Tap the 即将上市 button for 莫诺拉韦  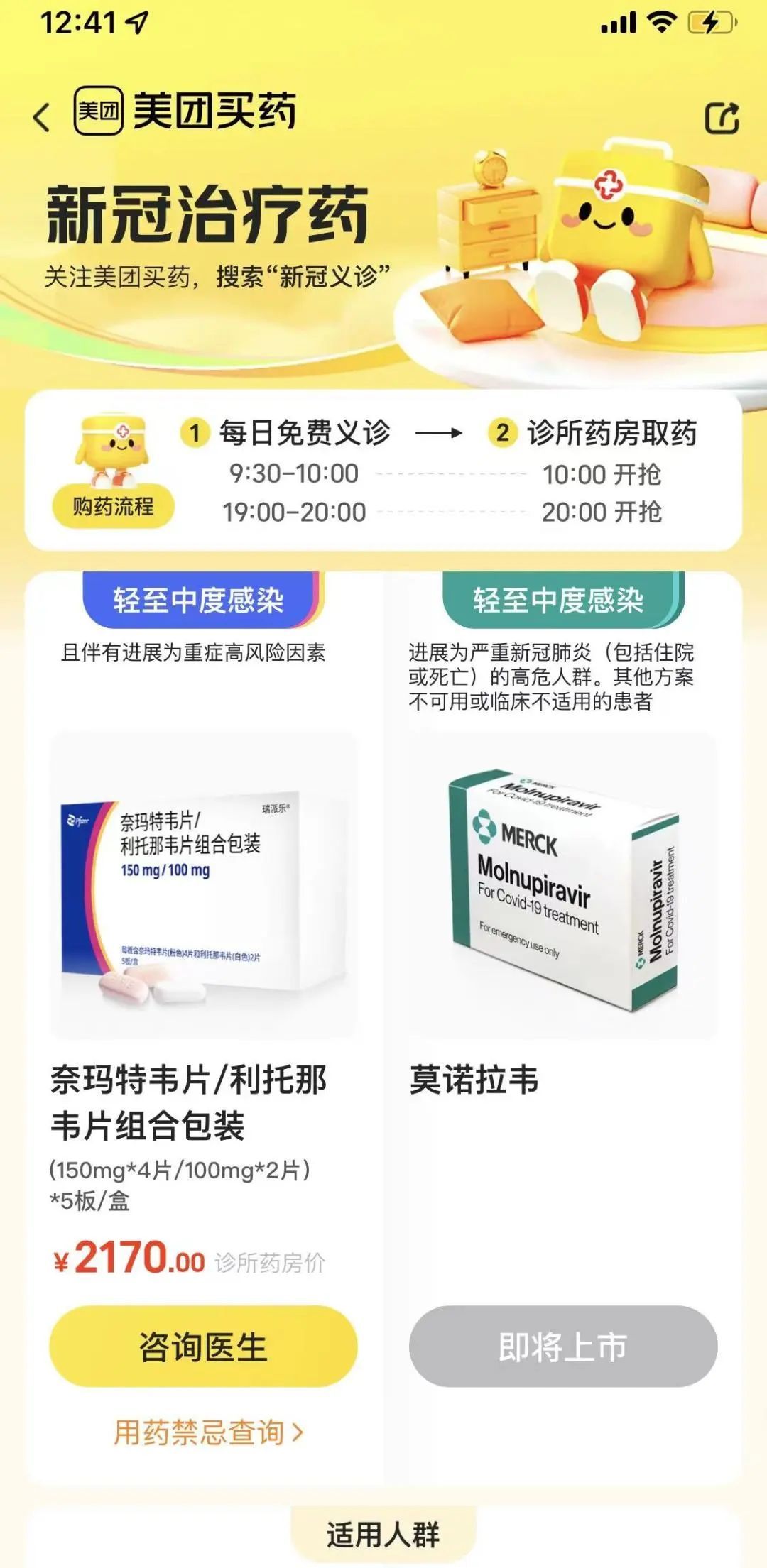pyautogui.click(x=562, y=1347)
